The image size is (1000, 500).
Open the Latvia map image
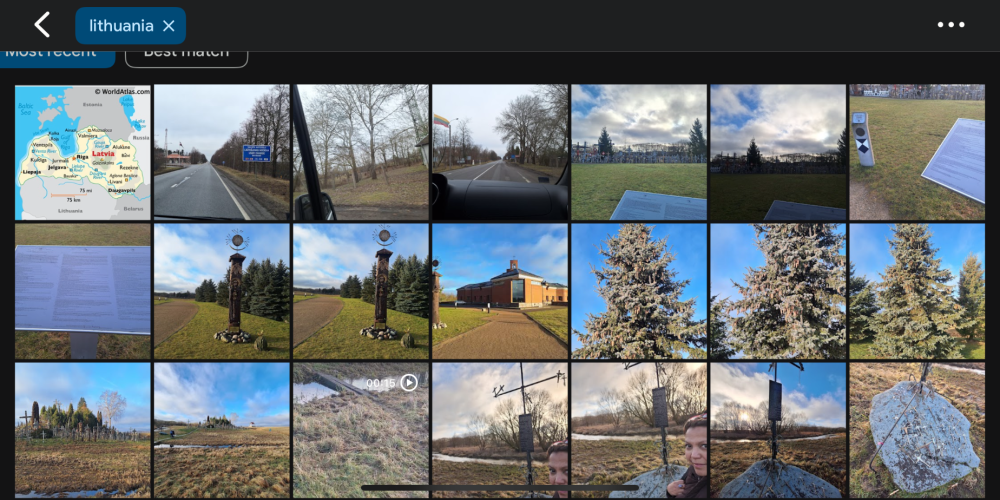pyautogui.click(x=83, y=152)
